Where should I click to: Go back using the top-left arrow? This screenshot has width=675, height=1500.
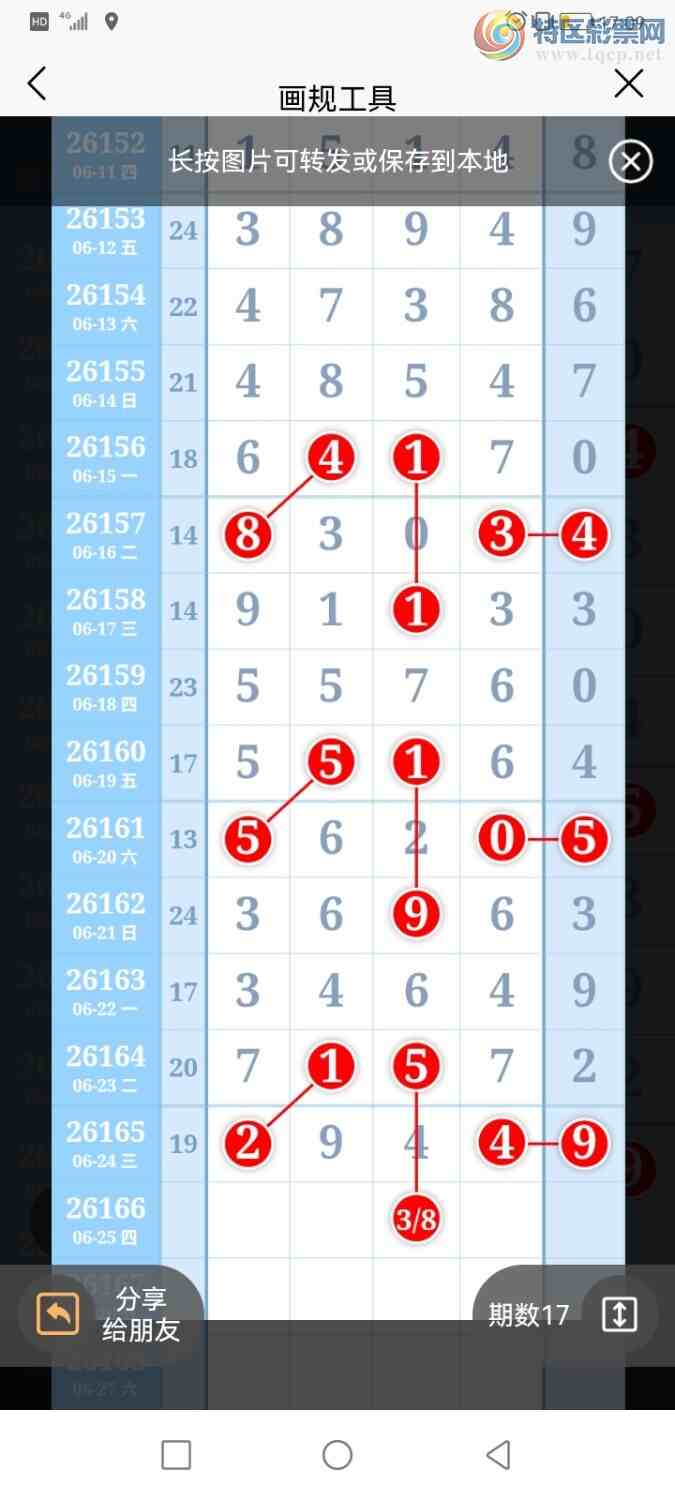[x=37, y=84]
